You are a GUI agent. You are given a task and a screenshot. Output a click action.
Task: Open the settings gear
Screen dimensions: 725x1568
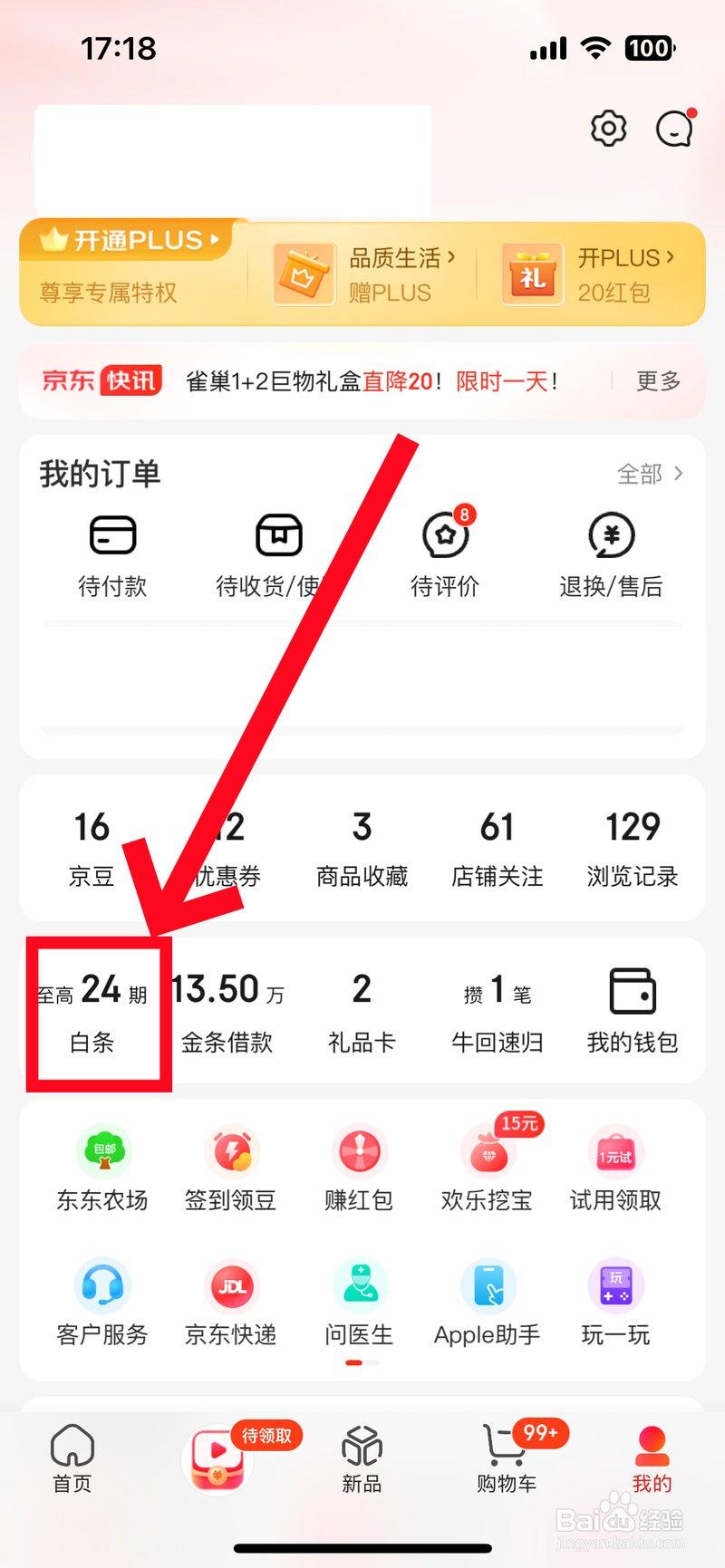click(x=608, y=129)
